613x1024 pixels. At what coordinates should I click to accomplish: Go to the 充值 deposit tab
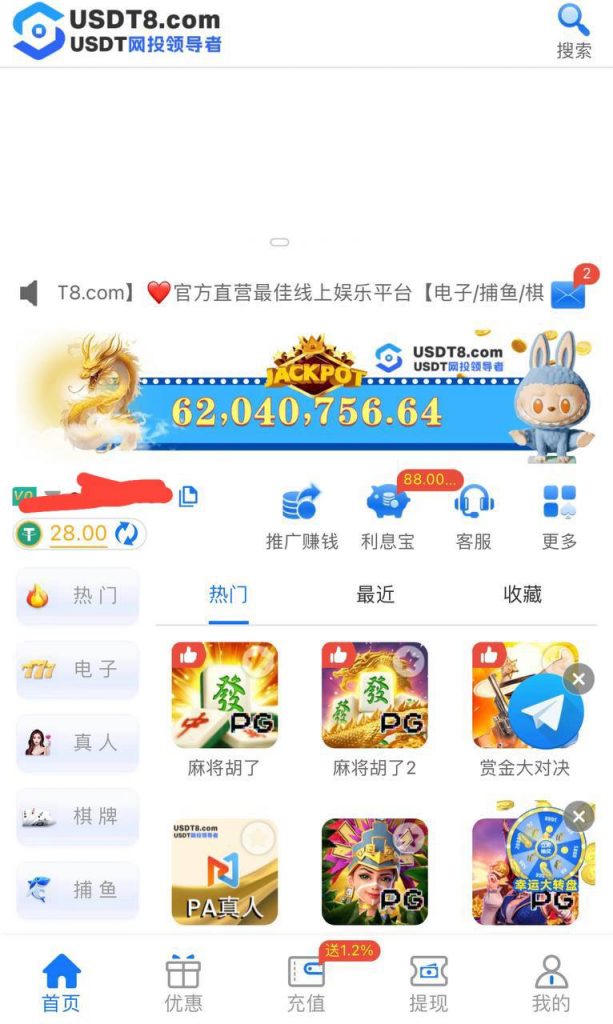pyautogui.click(x=306, y=983)
